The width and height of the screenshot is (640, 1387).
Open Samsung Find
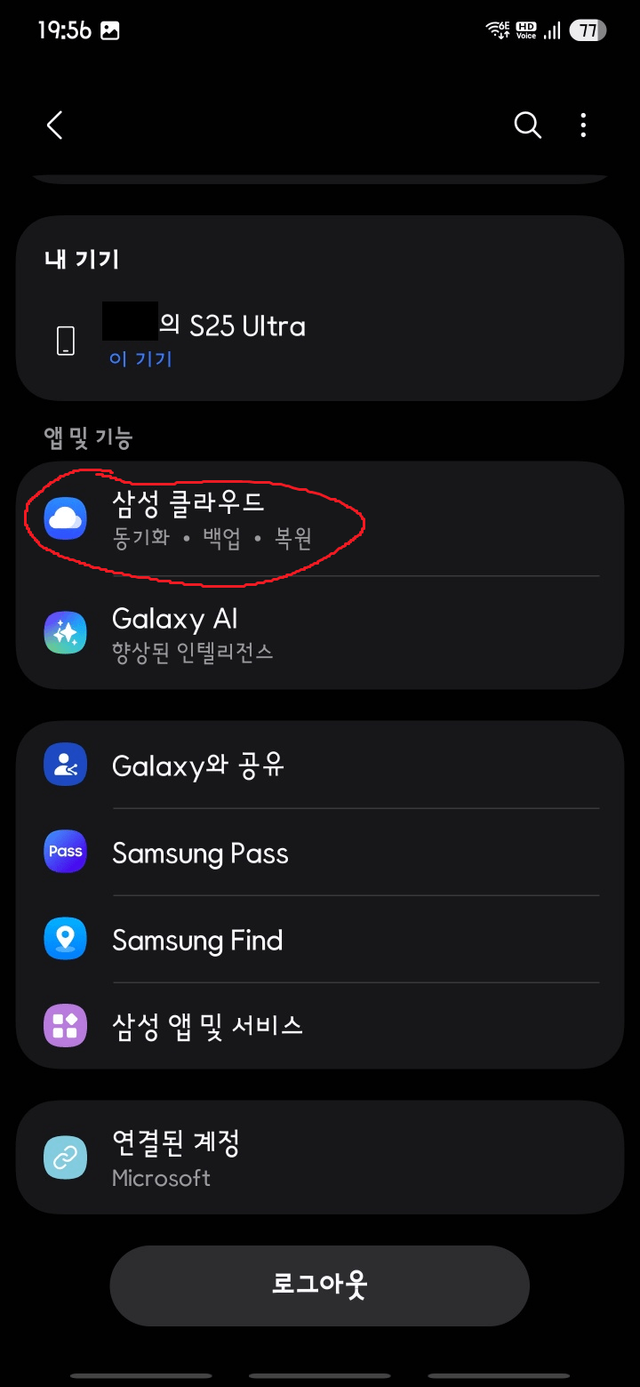tap(318, 940)
